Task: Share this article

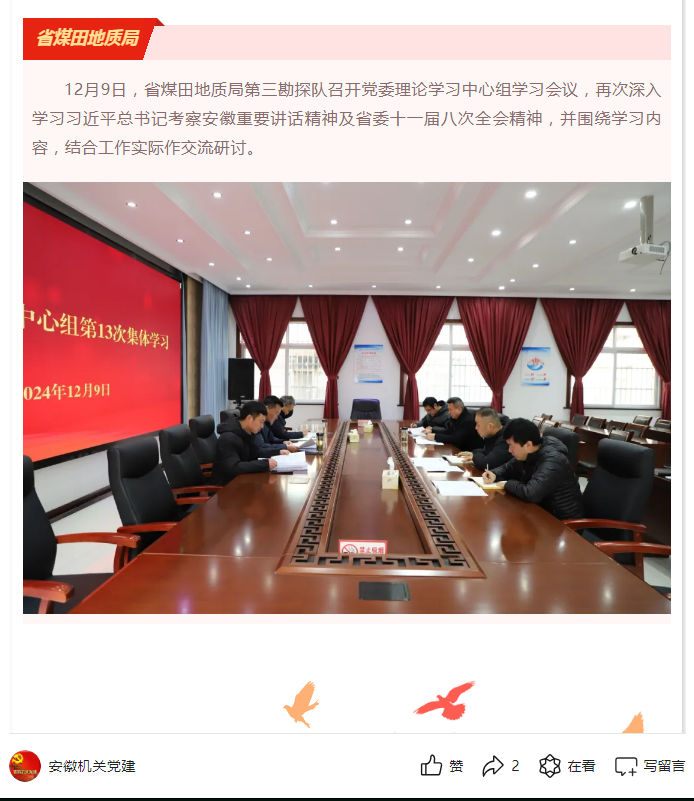Action: 499,766
